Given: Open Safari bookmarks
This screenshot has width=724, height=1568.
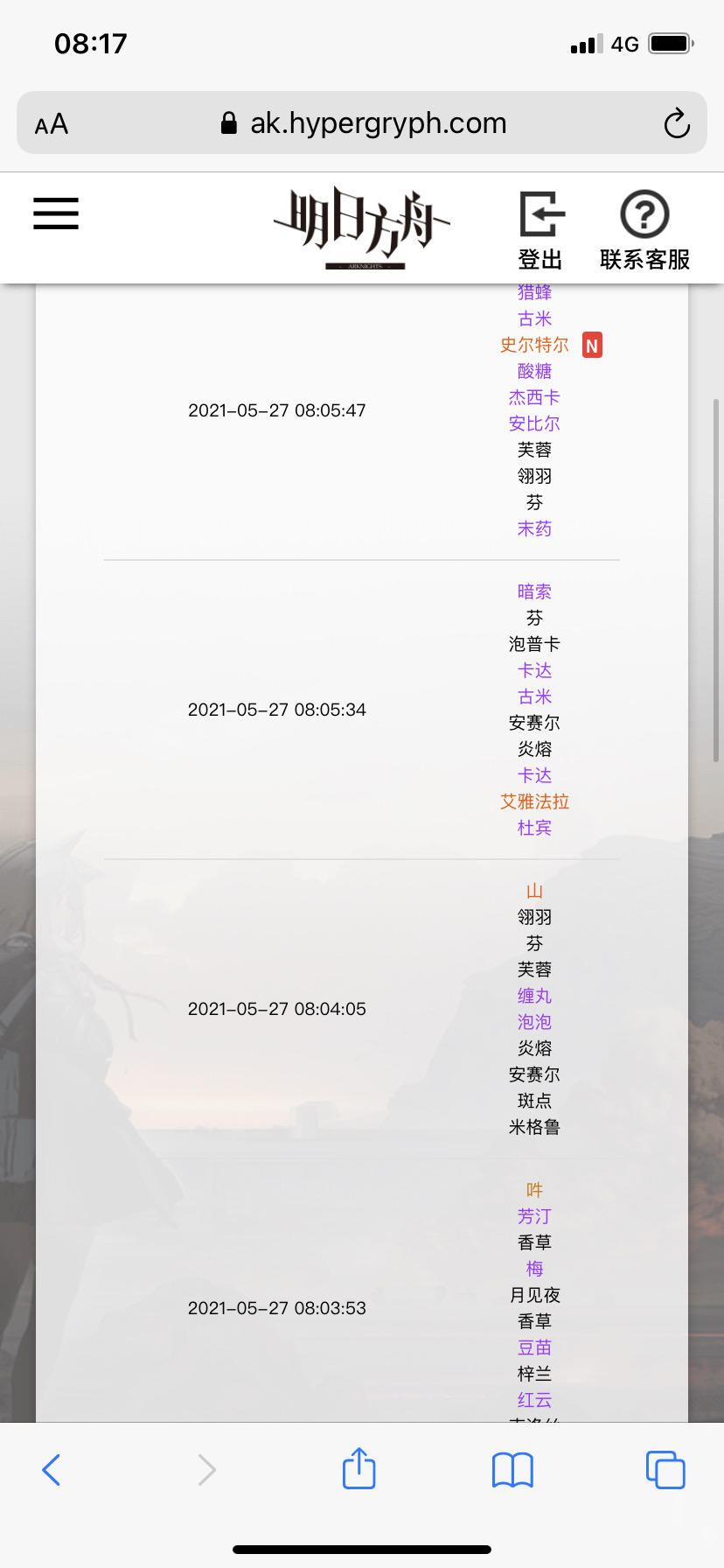Looking at the screenshot, I should pyautogui.click(x=512, y=1469).
